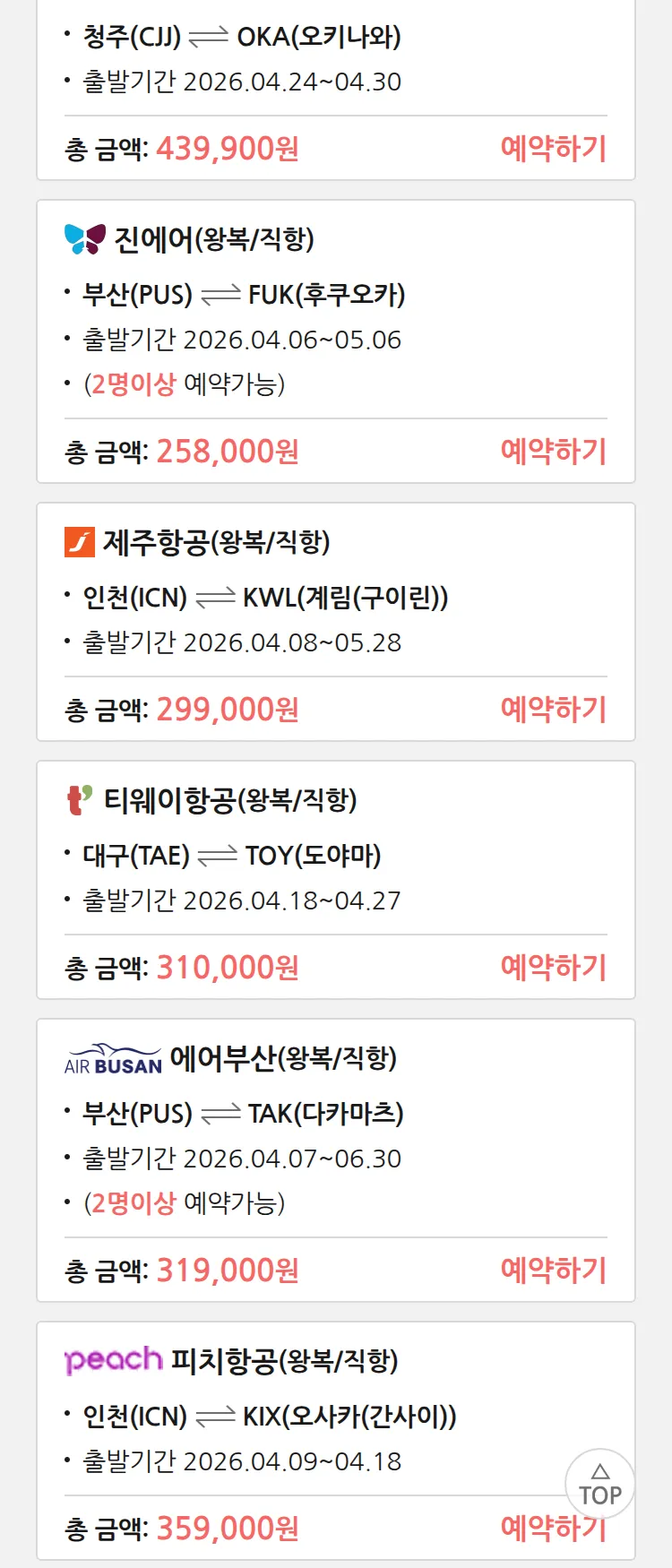Select 예약하기 for 티웨이항공 대구 to TOY
672x1568 pixels.
[x=553, y=967]
